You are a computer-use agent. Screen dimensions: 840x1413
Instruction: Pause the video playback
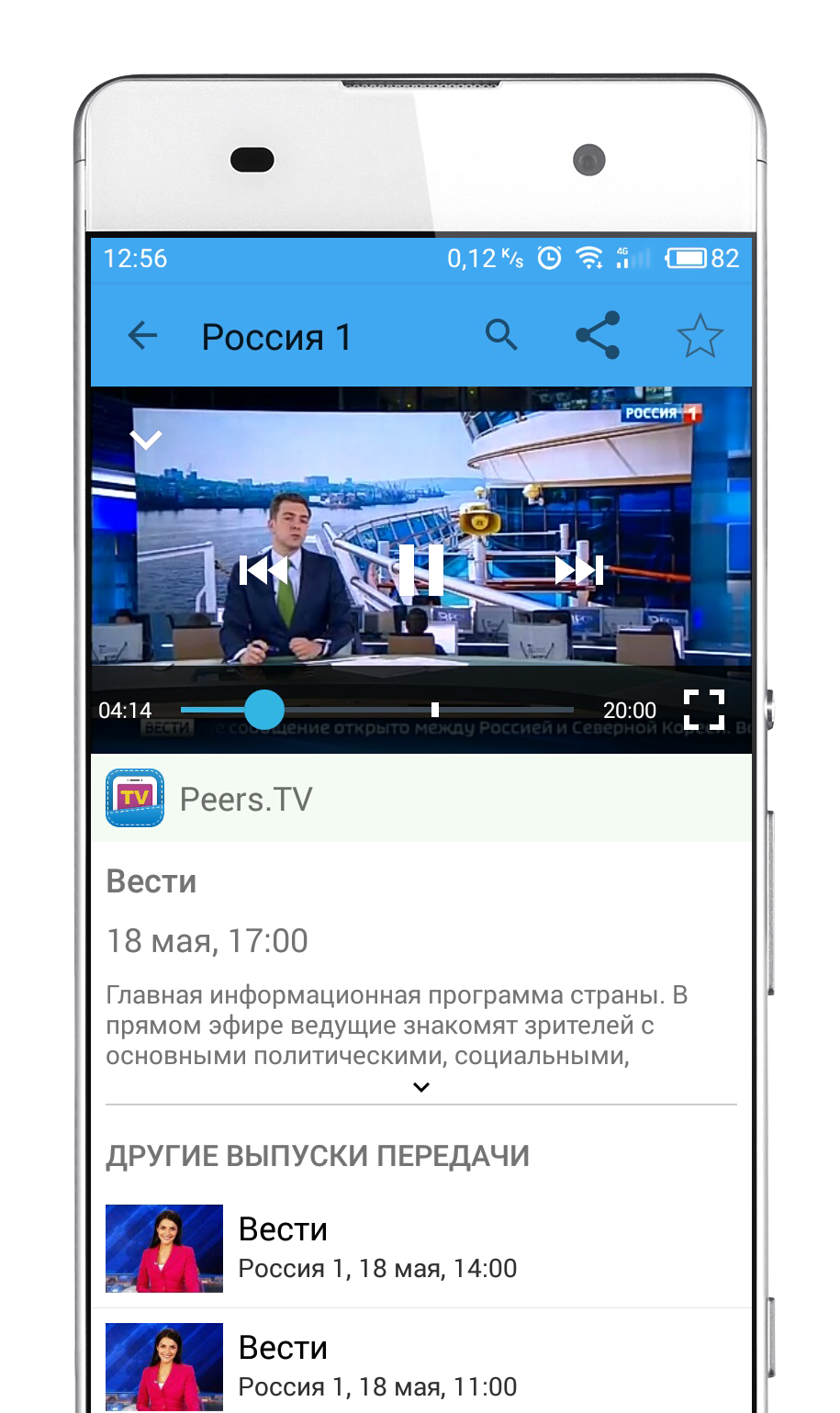[x=421, y=570]
